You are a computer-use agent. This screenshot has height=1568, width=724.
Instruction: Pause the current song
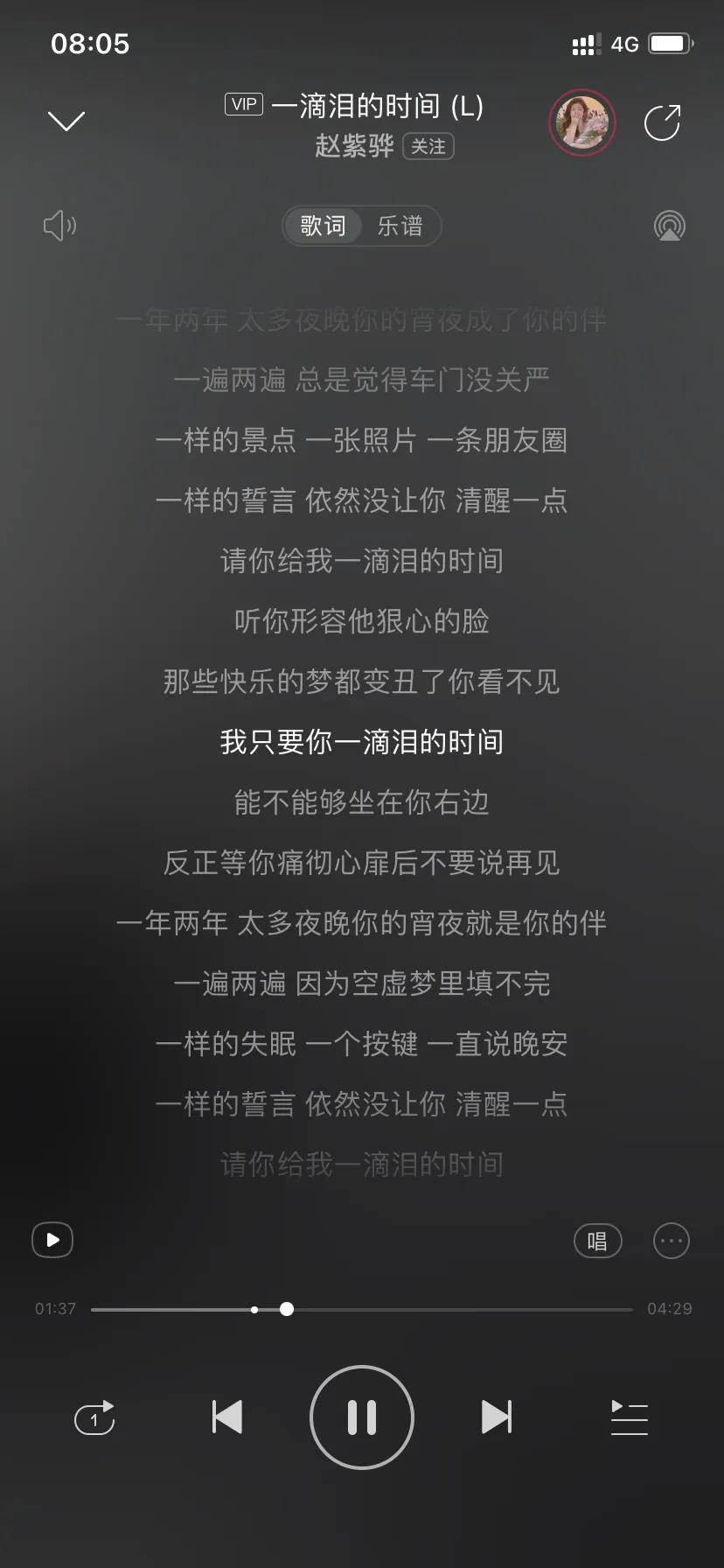[362, 1417]
